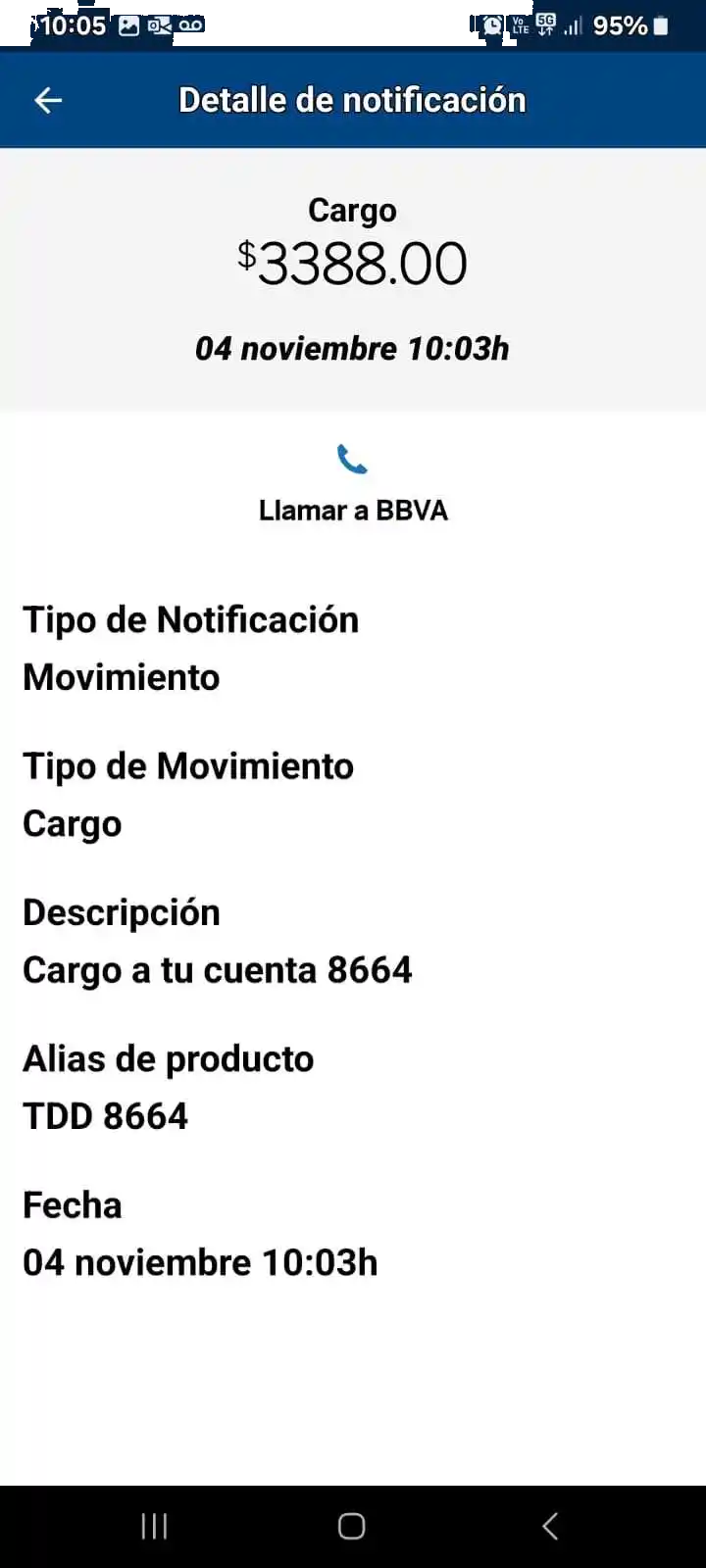Go to the home screen

click(352, 1526)
